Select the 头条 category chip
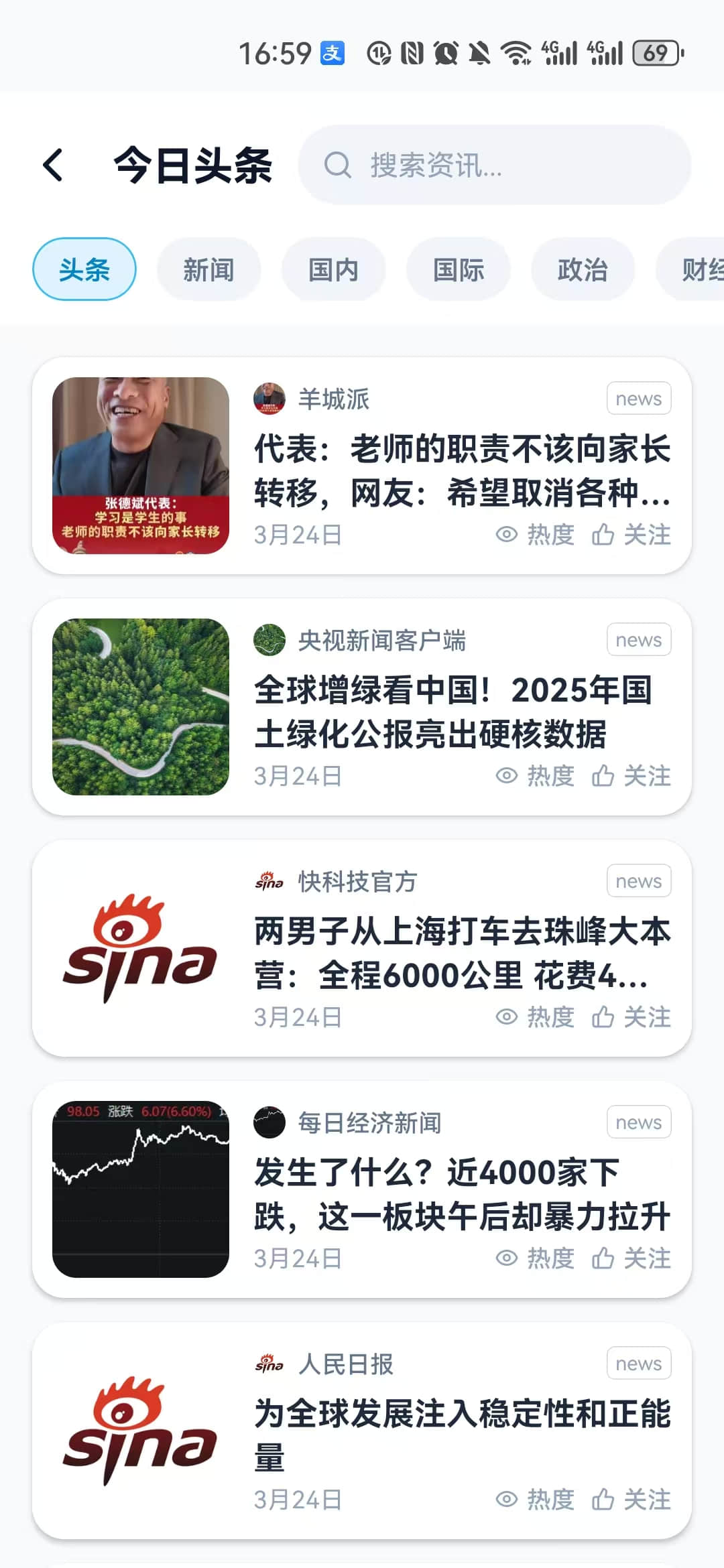Screen dimensions: 724x1568 (x=84, y=269)
